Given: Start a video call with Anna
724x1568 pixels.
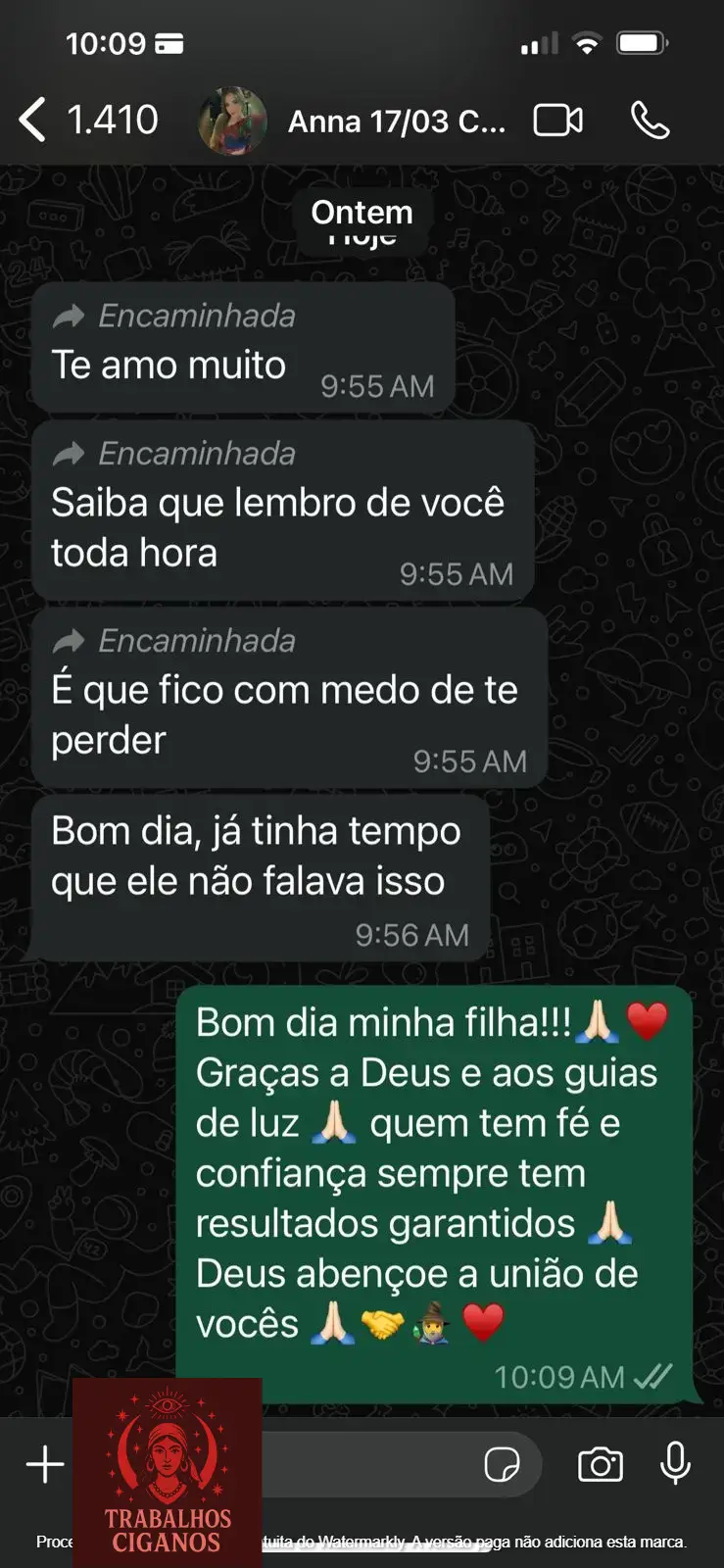Looking at the screenshot, I should tap(557, 121).
